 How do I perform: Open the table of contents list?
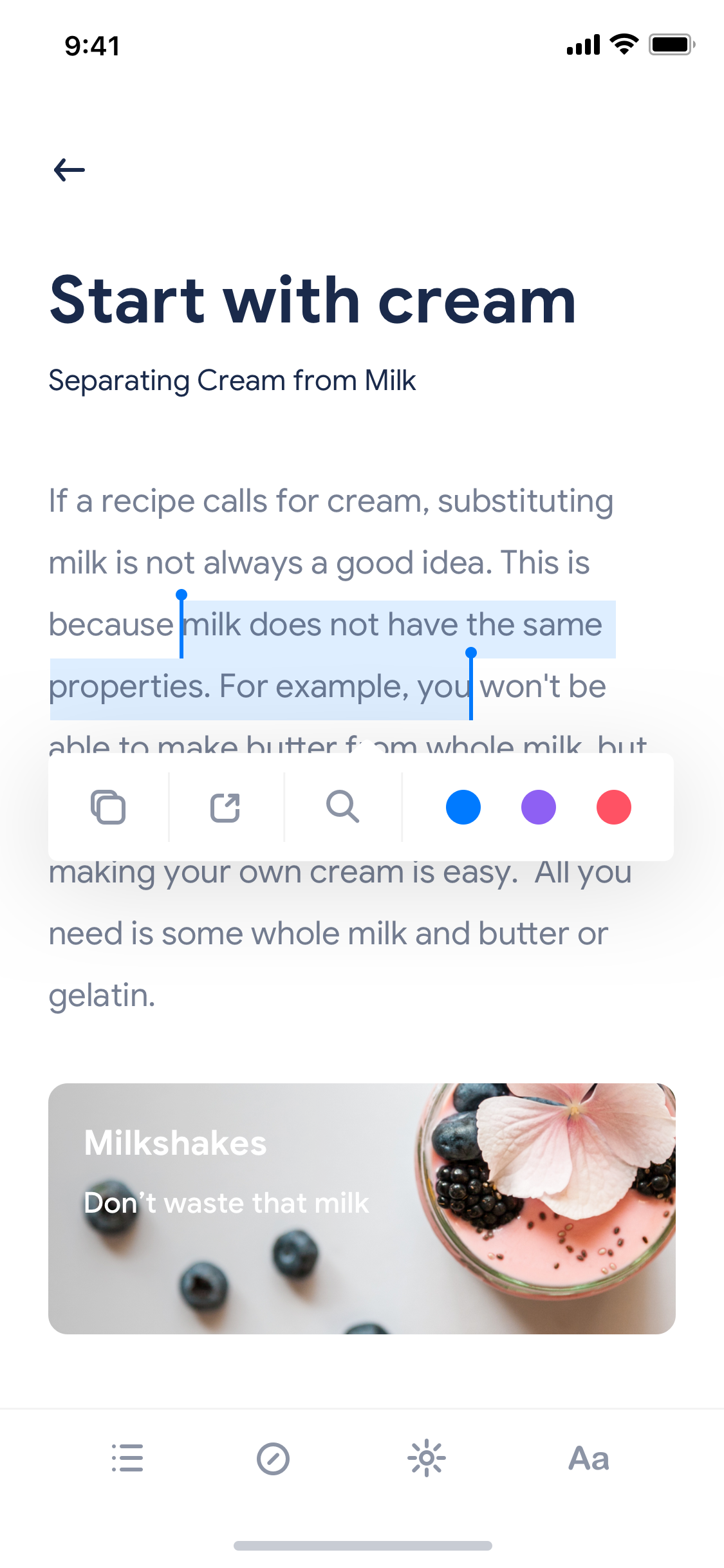pos(127,1459)
